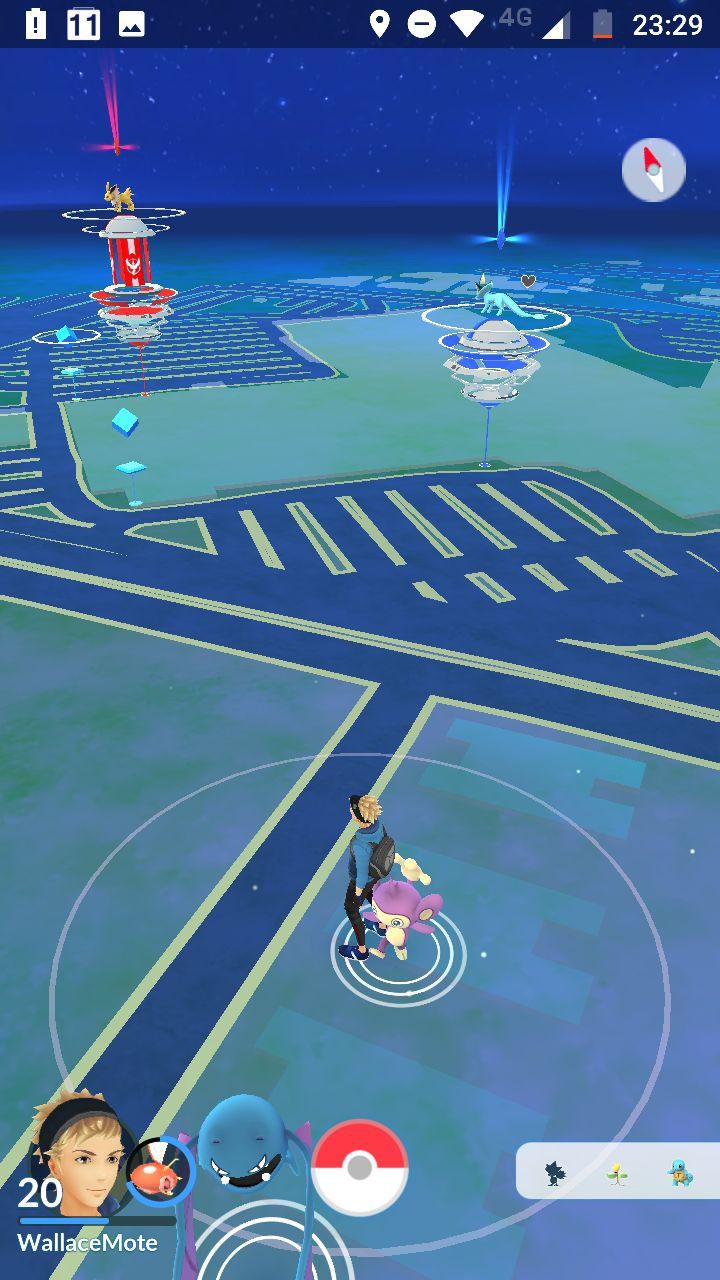The height and width of the screenshot is (1280, 720).
Task: Open WallaceMote's trainer profile
Action: pyautogui.click(x=78, y=1160)
